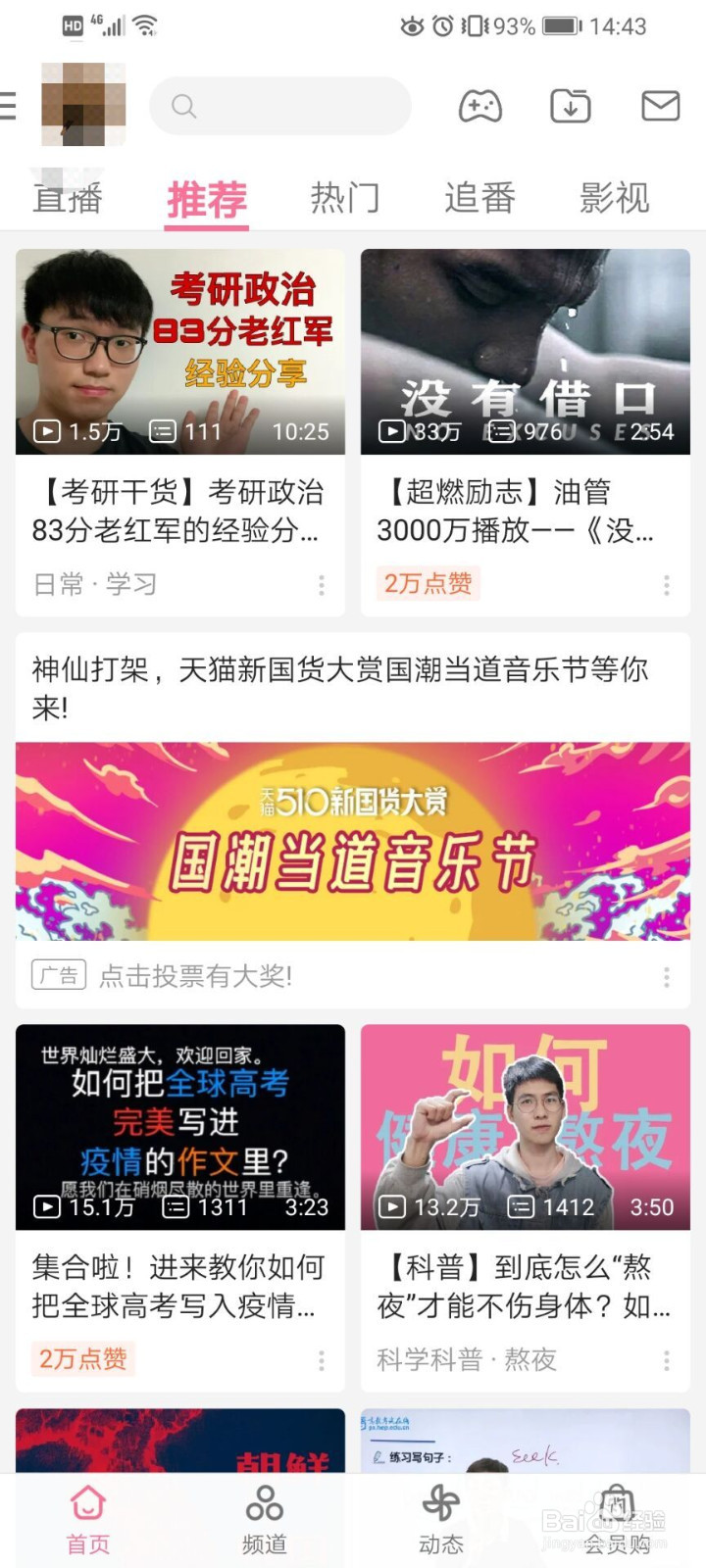
Task: Open the 2万点赞 tag on the 超燃励志 video
Action: coord(427,584)
